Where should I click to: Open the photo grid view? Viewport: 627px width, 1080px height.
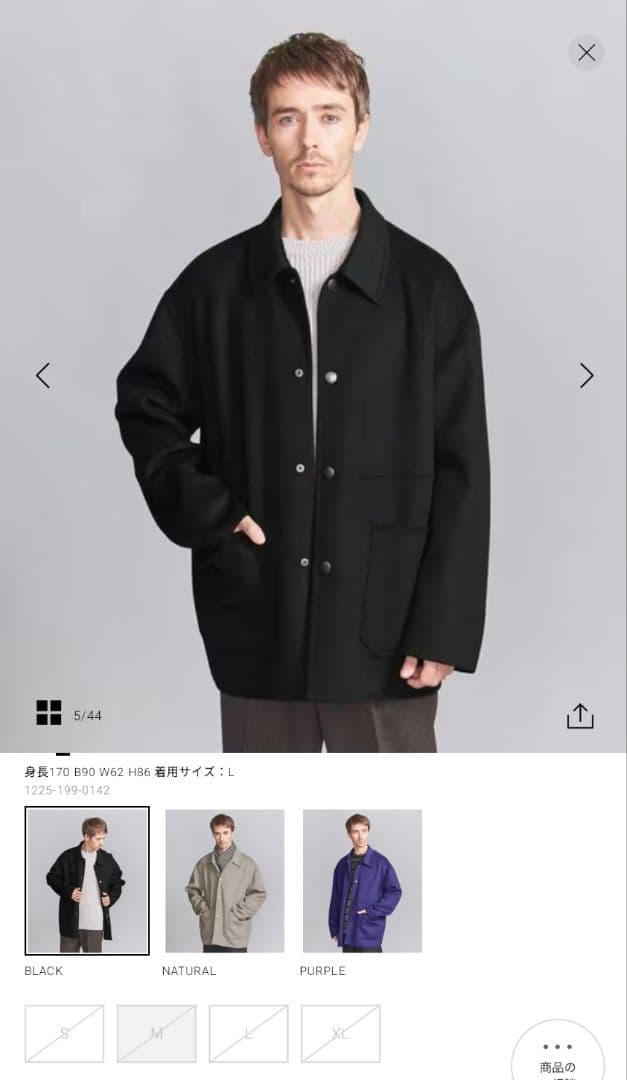(x=49, y=713)
